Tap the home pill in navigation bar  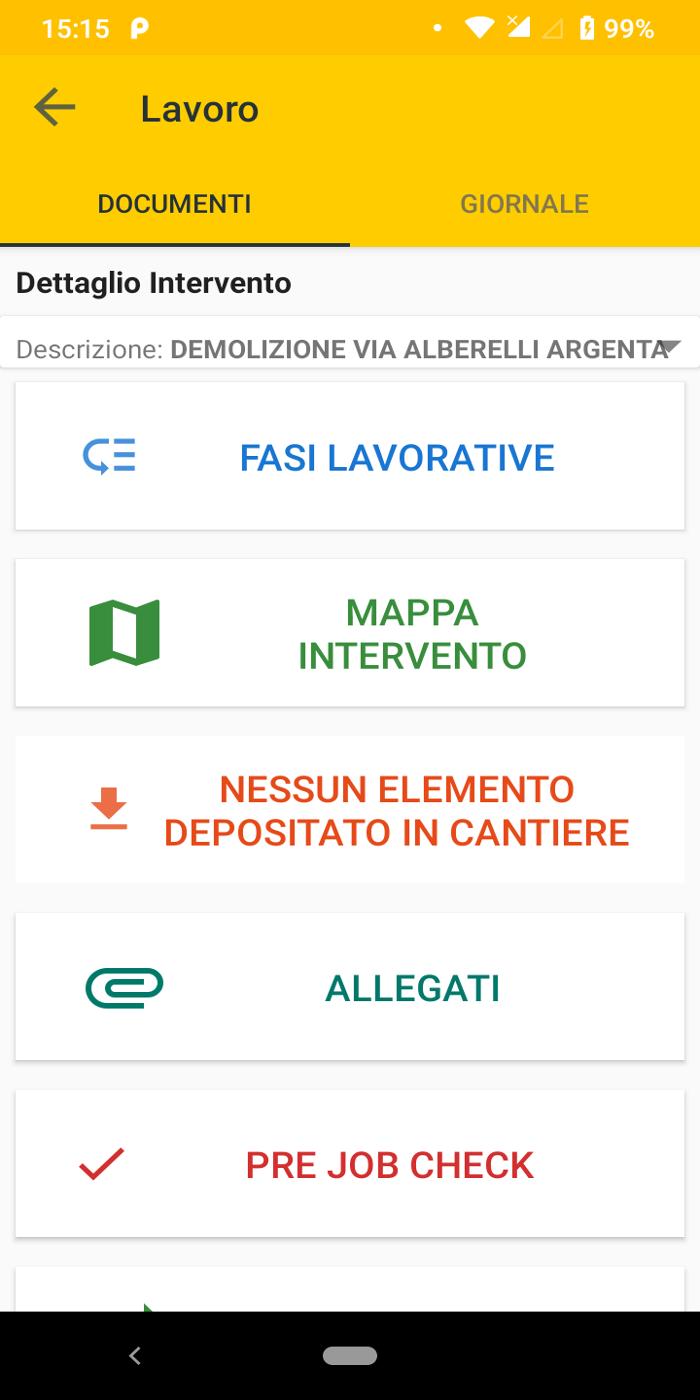point(350,1356)
